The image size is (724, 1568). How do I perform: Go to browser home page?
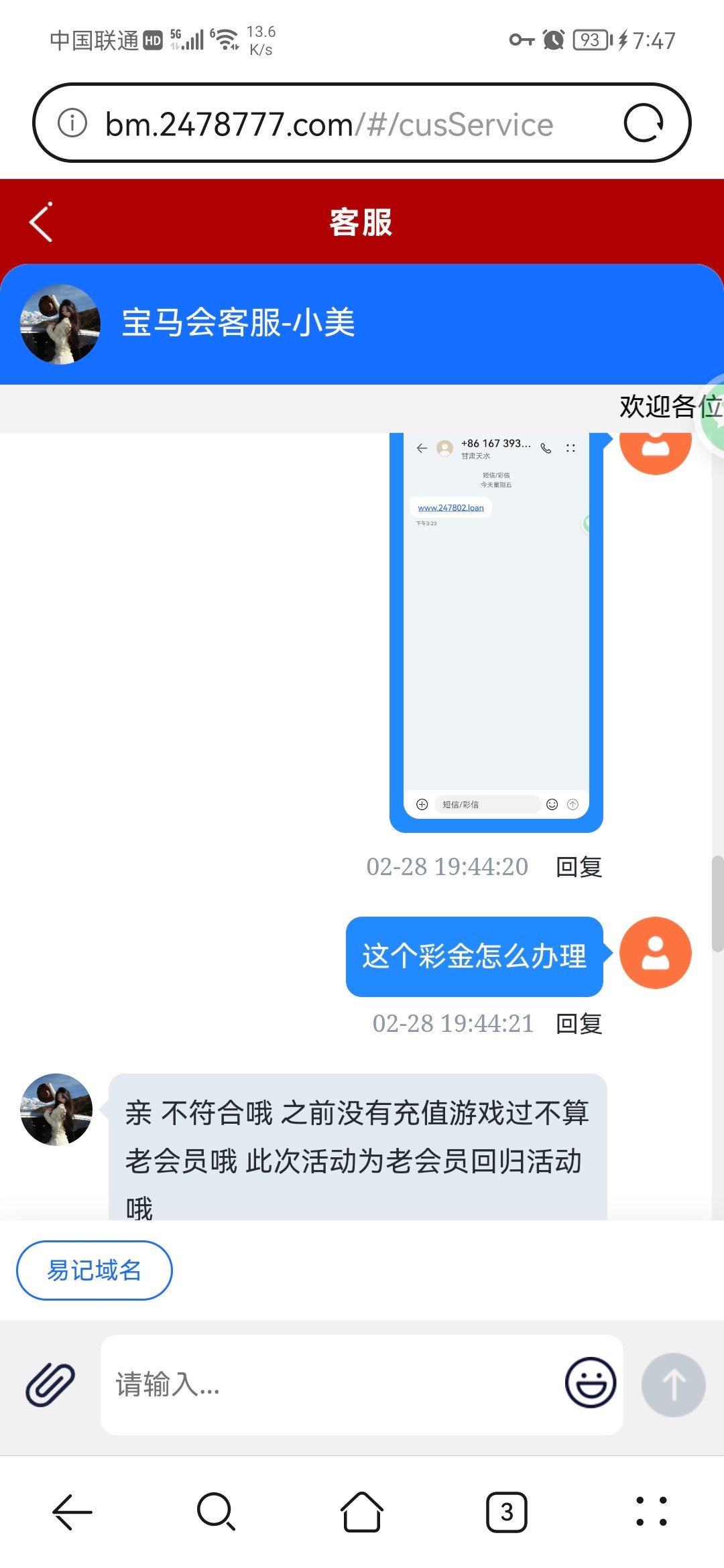362,1512
